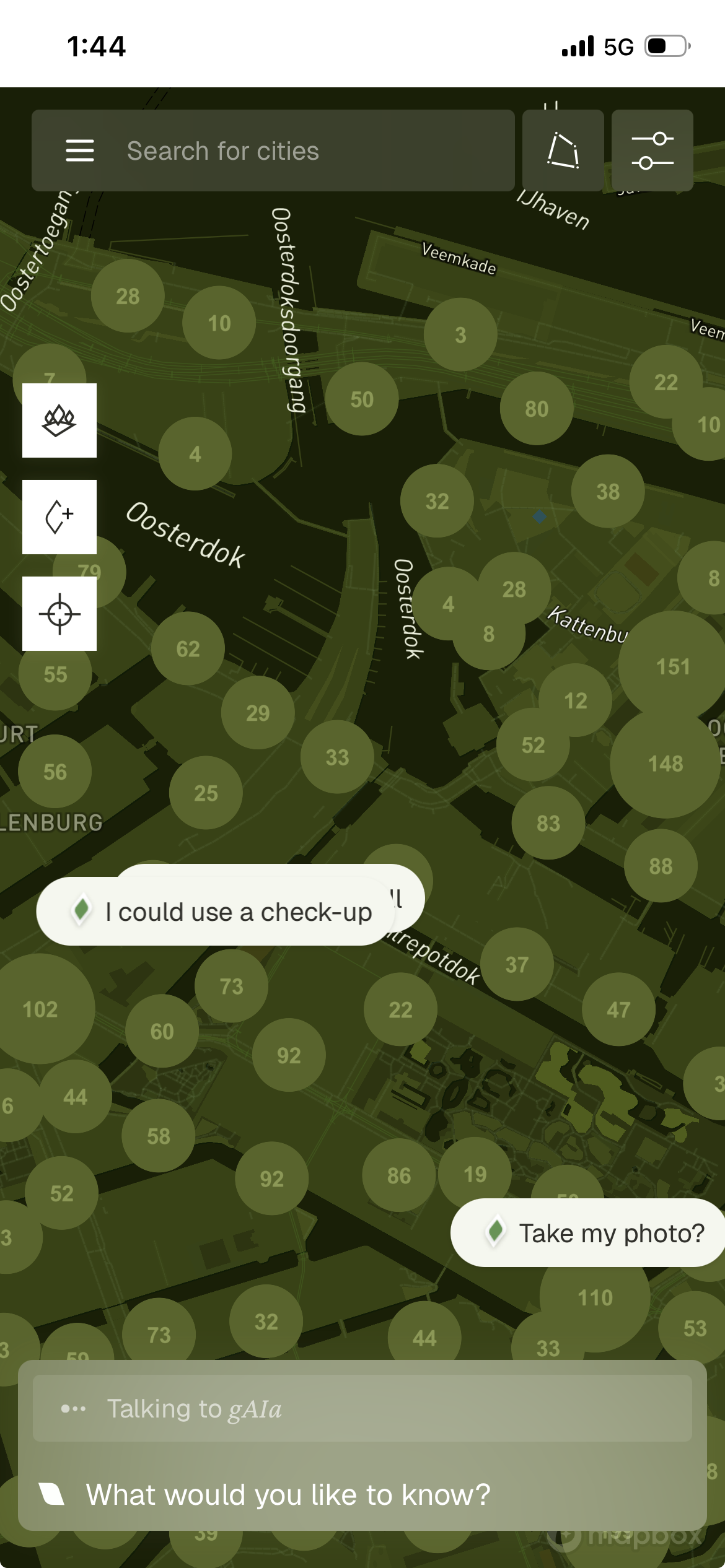Tap the add tree pin button
The width and height of the screenshot is (725, 1568).
[x=59, y=517]
